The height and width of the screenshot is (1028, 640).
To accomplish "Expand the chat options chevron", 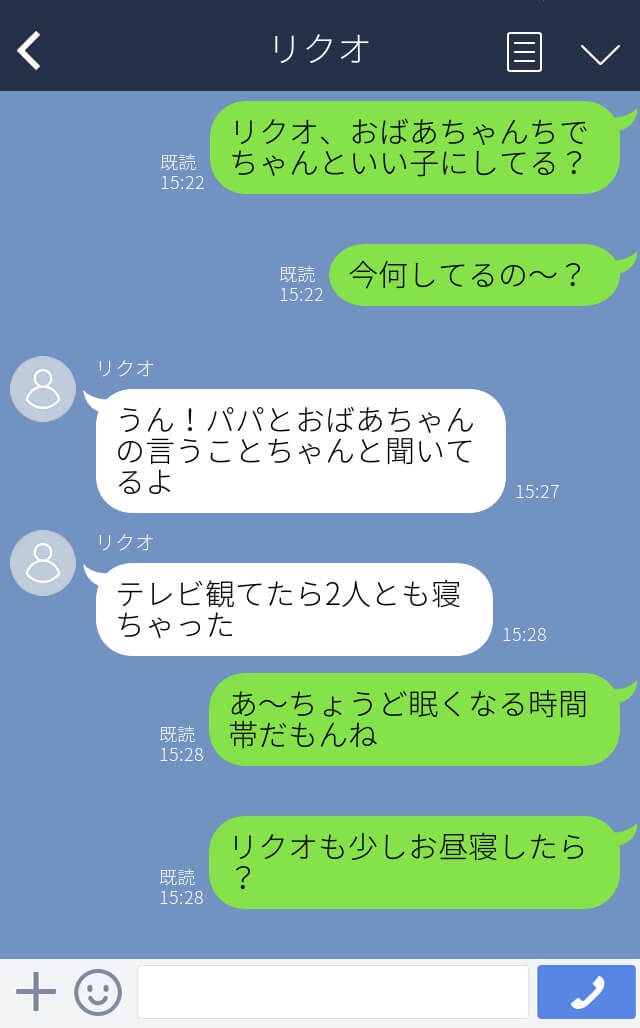I will coord(600,54).
